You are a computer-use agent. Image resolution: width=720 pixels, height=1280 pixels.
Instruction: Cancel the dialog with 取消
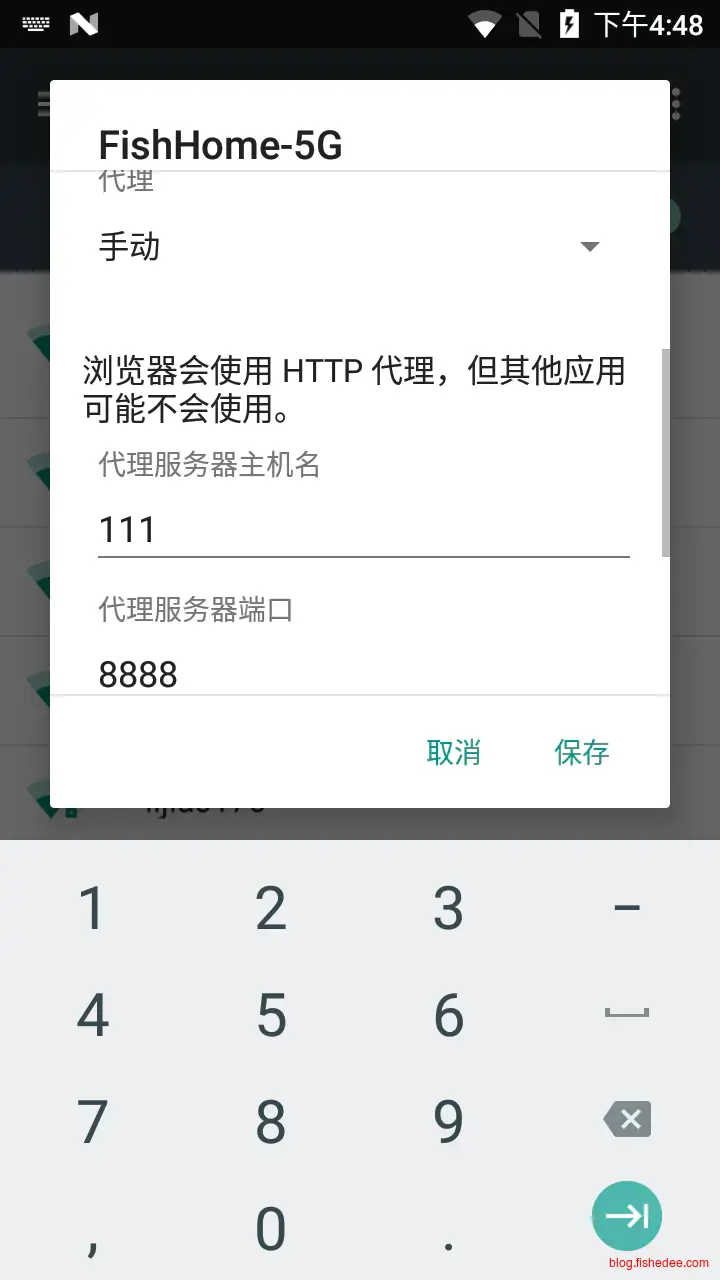(453, 752)
